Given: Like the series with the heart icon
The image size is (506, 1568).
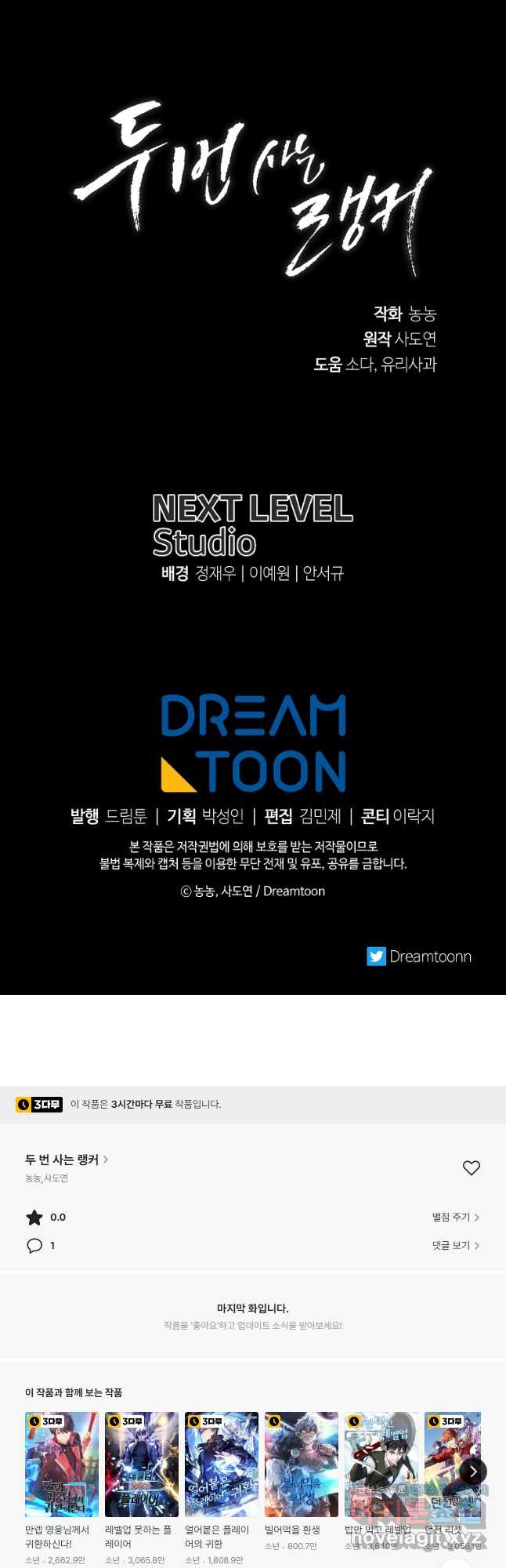Looking at the screenshot, I should 471,1168.
